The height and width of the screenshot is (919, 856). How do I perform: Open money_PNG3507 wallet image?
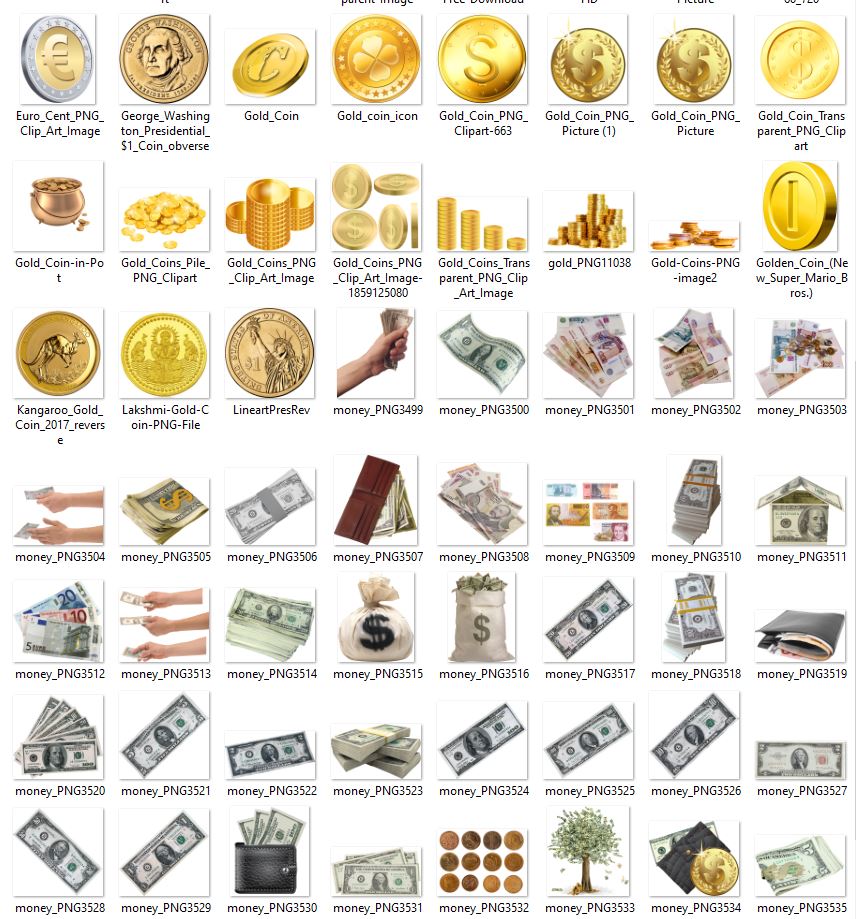pyautogui.click(x=376, y=500)
